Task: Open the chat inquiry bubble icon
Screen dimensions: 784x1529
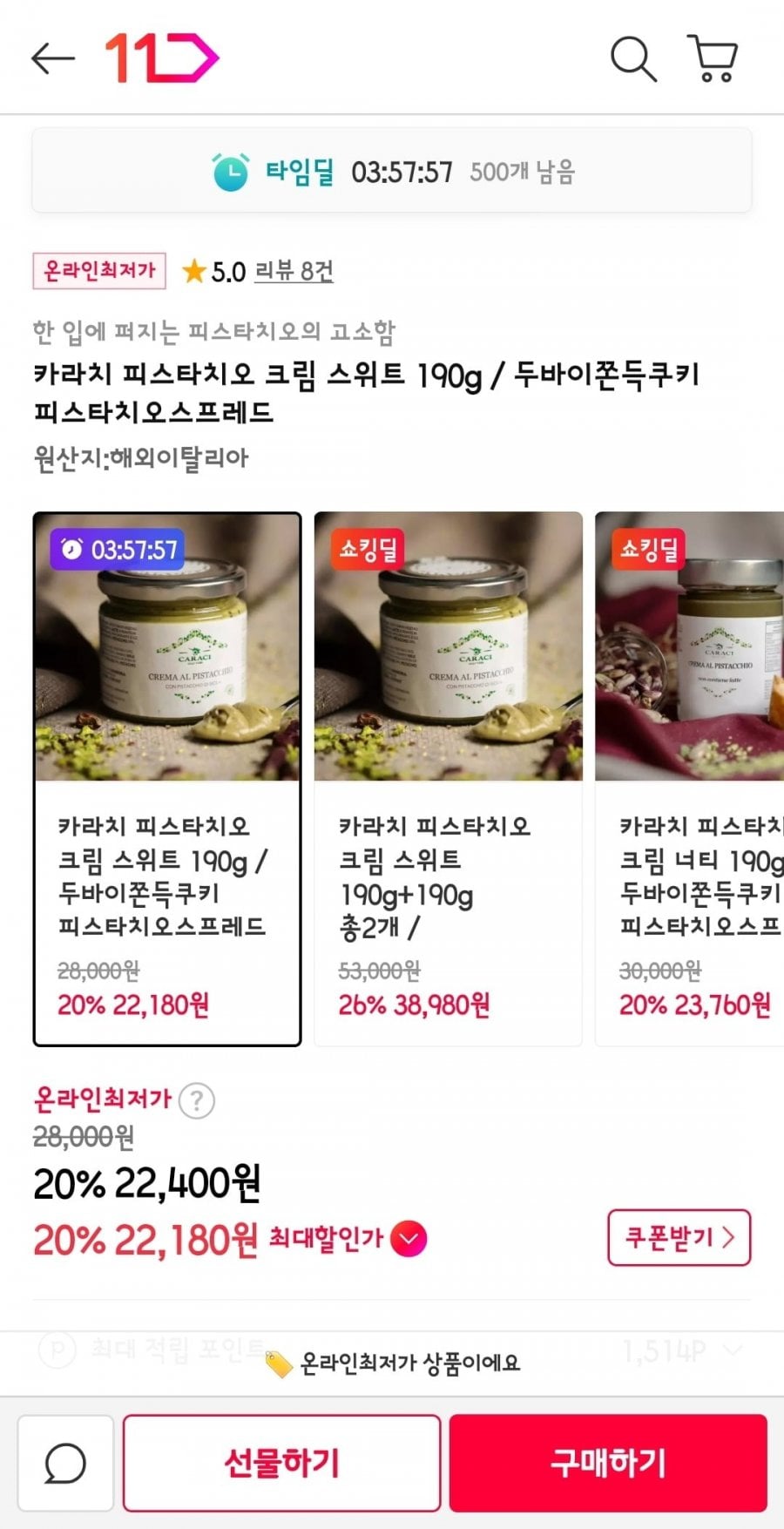Action: [66, 1463]
